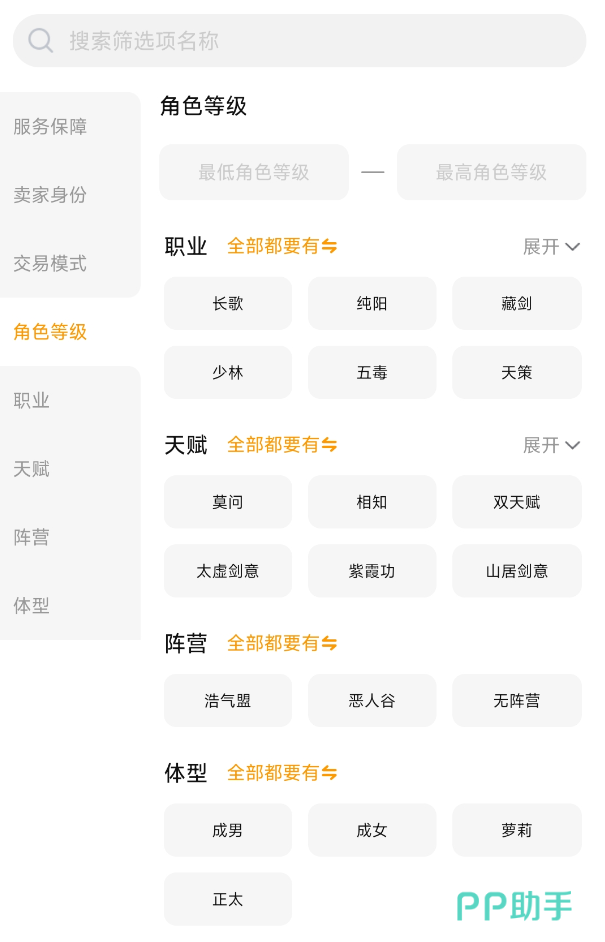Image resolution: width=605 pixels, height=942 pixels.
Task: Select the 莫问 talent chip
Action: coord(228,502)
